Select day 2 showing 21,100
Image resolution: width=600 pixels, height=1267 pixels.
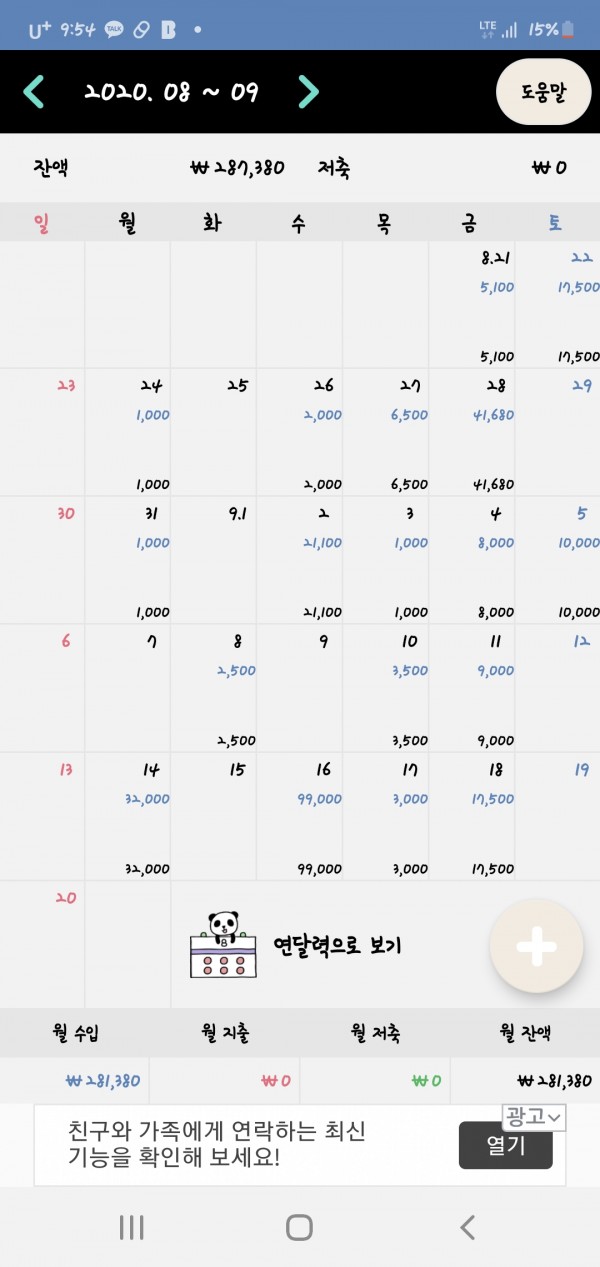tap(300, 560)
